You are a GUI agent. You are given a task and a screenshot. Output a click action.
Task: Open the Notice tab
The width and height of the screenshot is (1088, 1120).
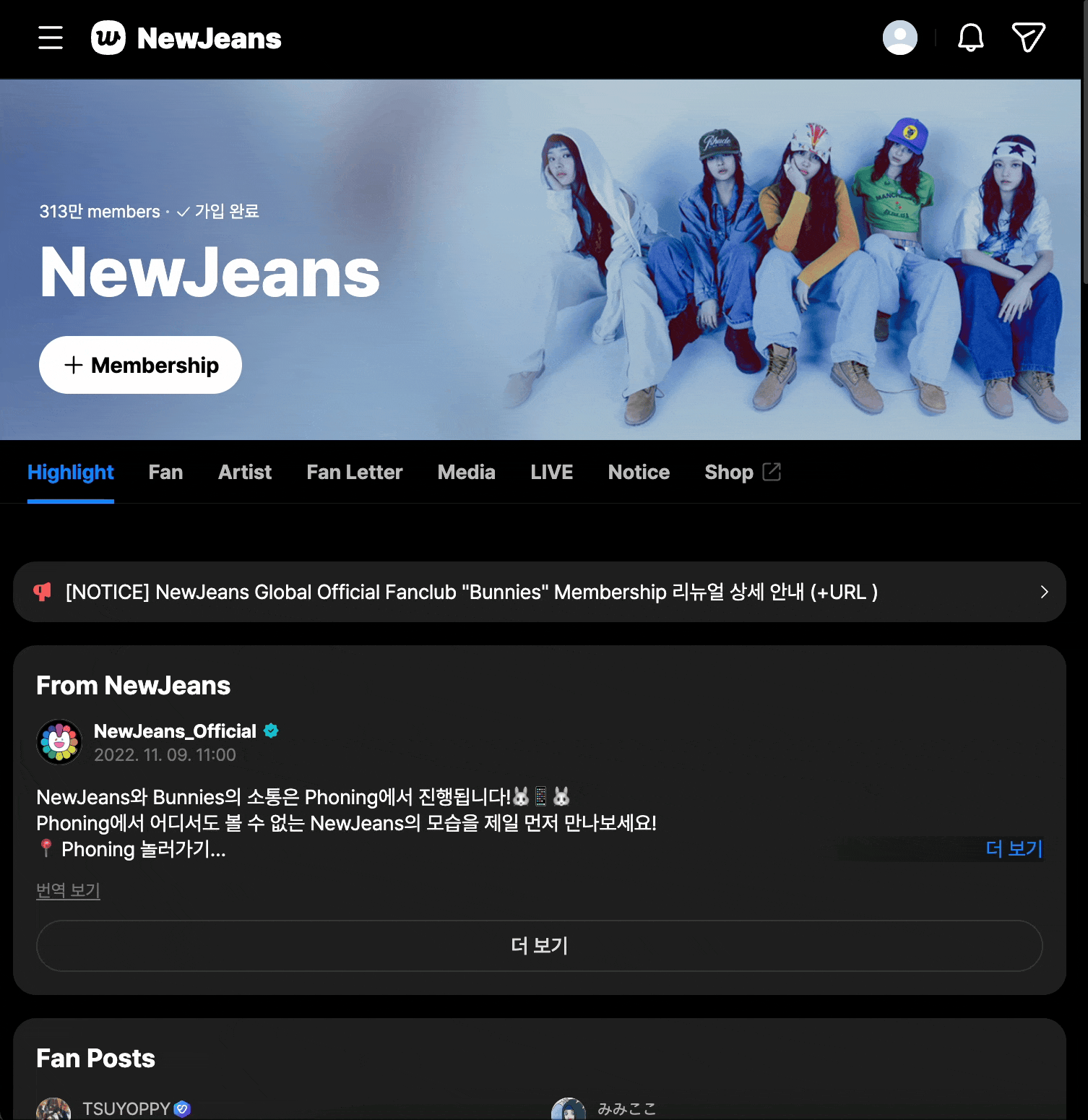(x=639, y=472)
